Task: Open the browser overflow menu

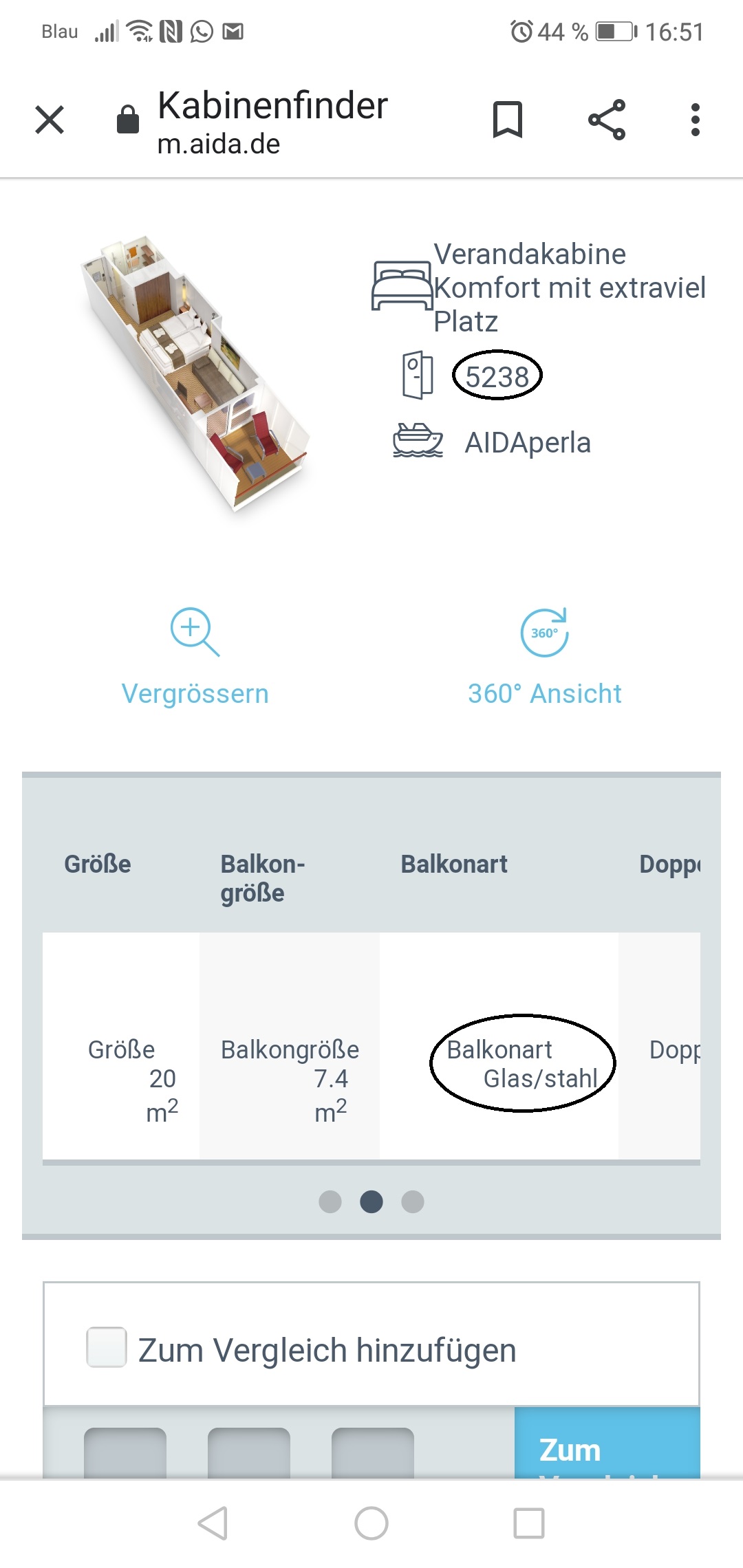Action: [x=695, y=120]
